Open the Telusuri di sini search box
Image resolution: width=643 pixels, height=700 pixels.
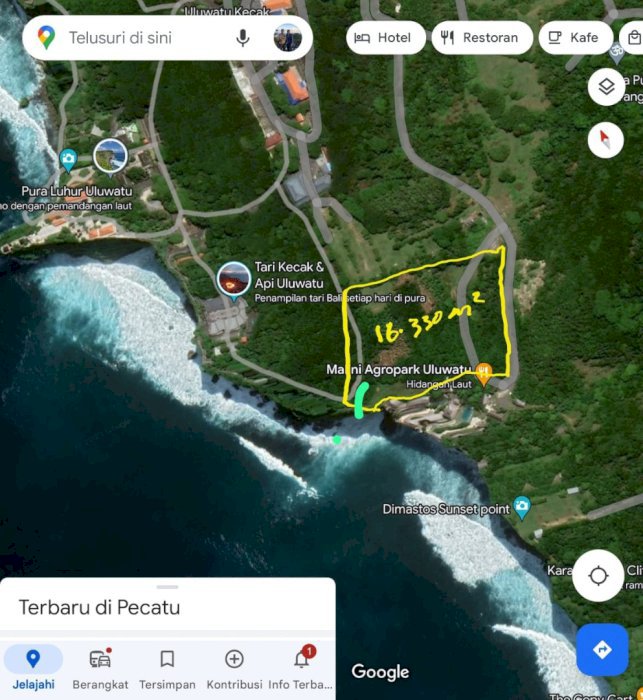[140, 38]
